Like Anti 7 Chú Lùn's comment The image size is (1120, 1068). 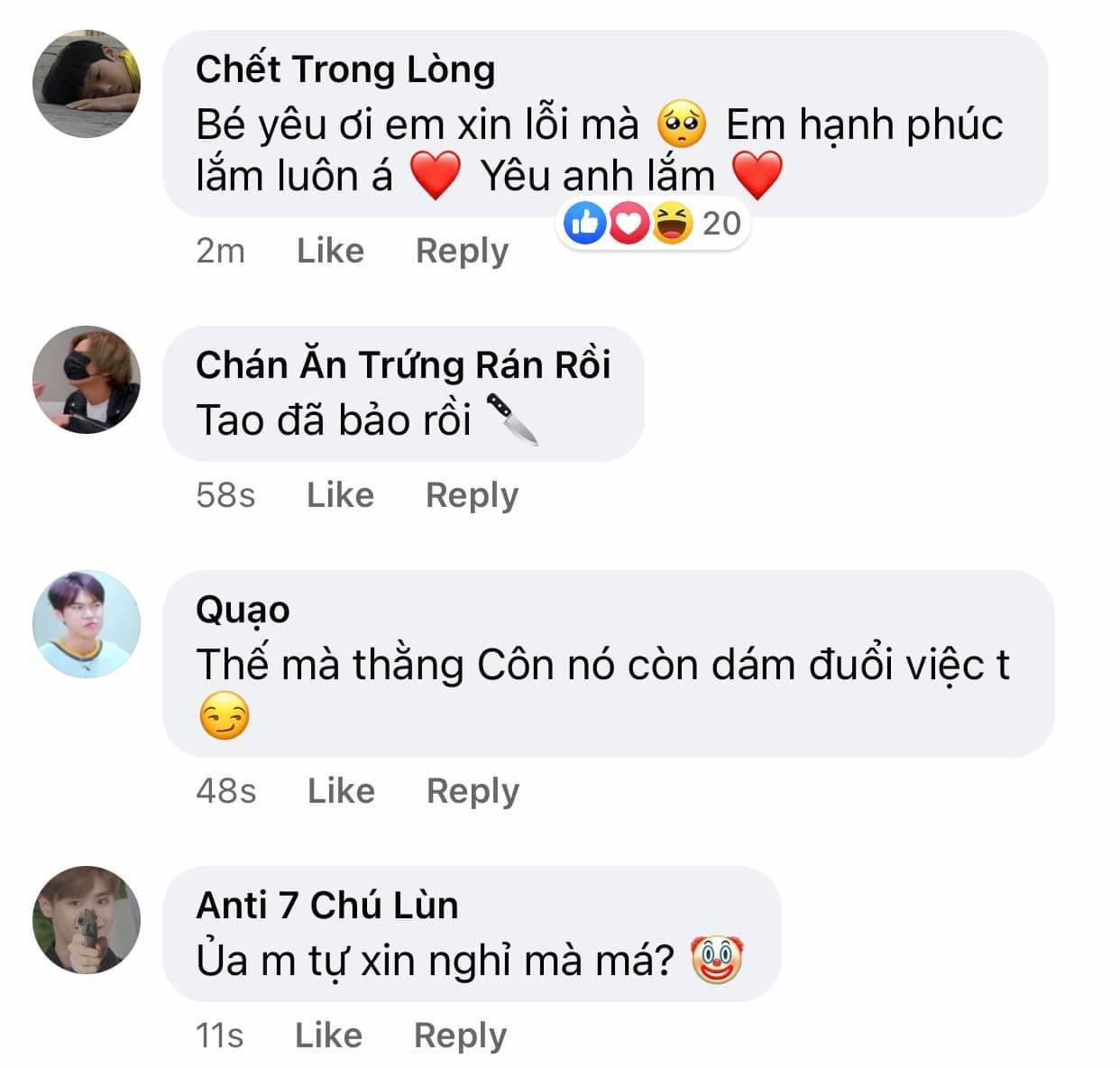point(328,1035)
